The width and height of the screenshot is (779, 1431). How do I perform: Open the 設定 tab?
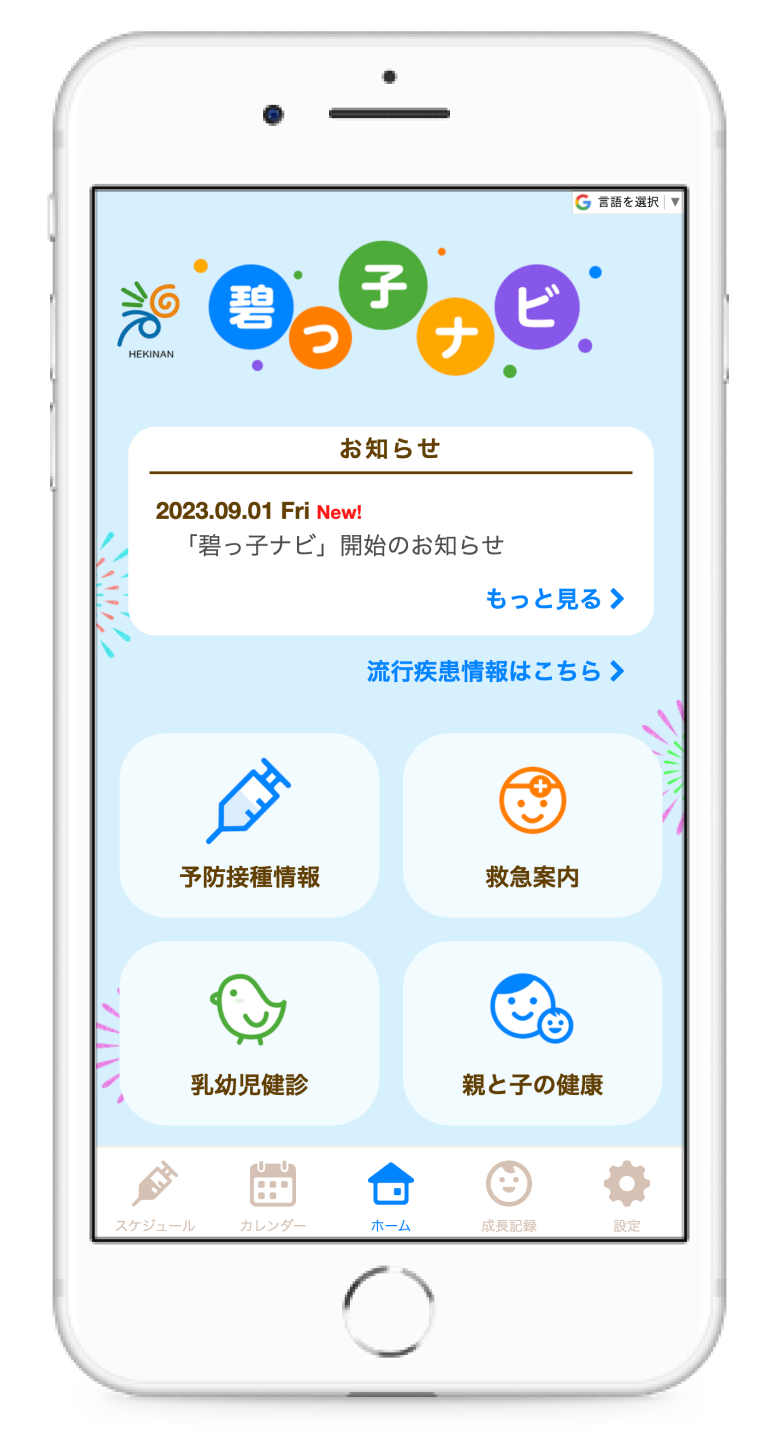pyautogui.click(x=627, y=1196)
